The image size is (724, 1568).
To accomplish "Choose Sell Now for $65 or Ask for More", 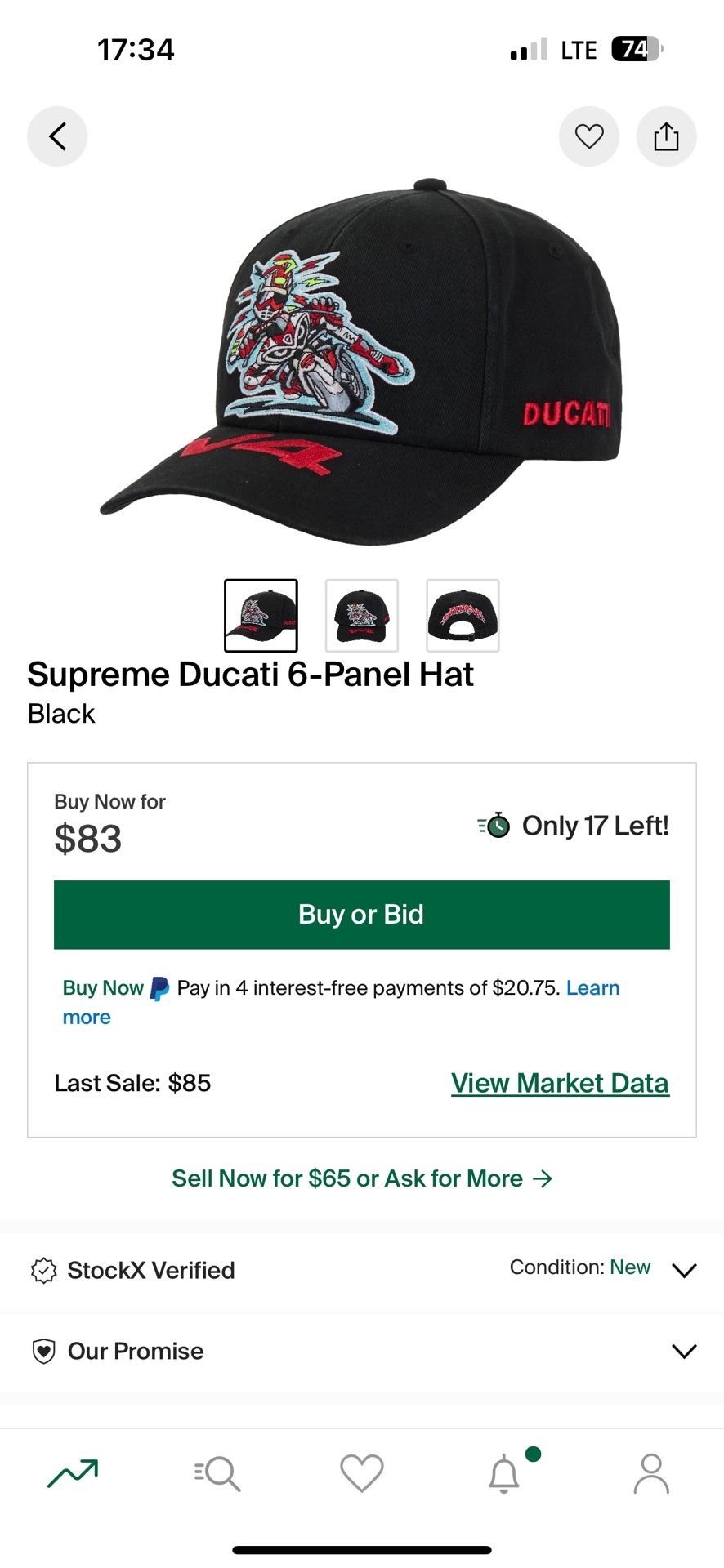I will (x=361, y=1178).
